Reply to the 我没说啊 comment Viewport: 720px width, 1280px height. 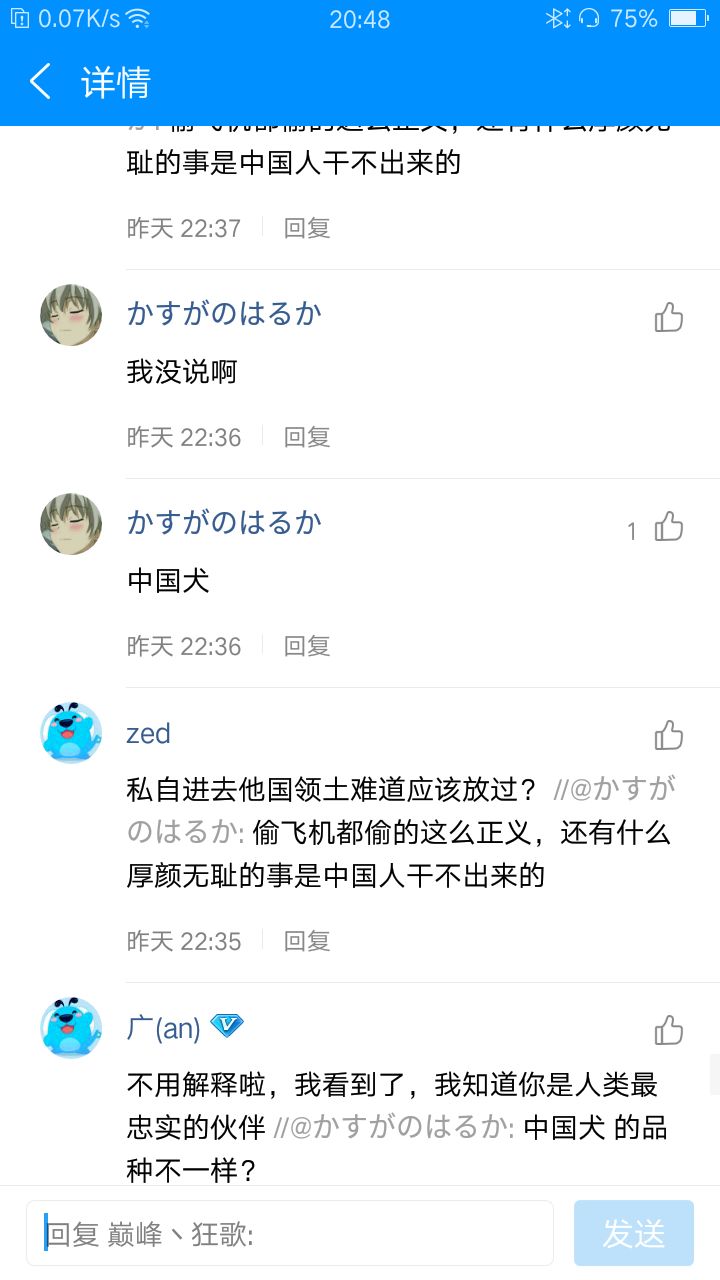tap(307, 437)
